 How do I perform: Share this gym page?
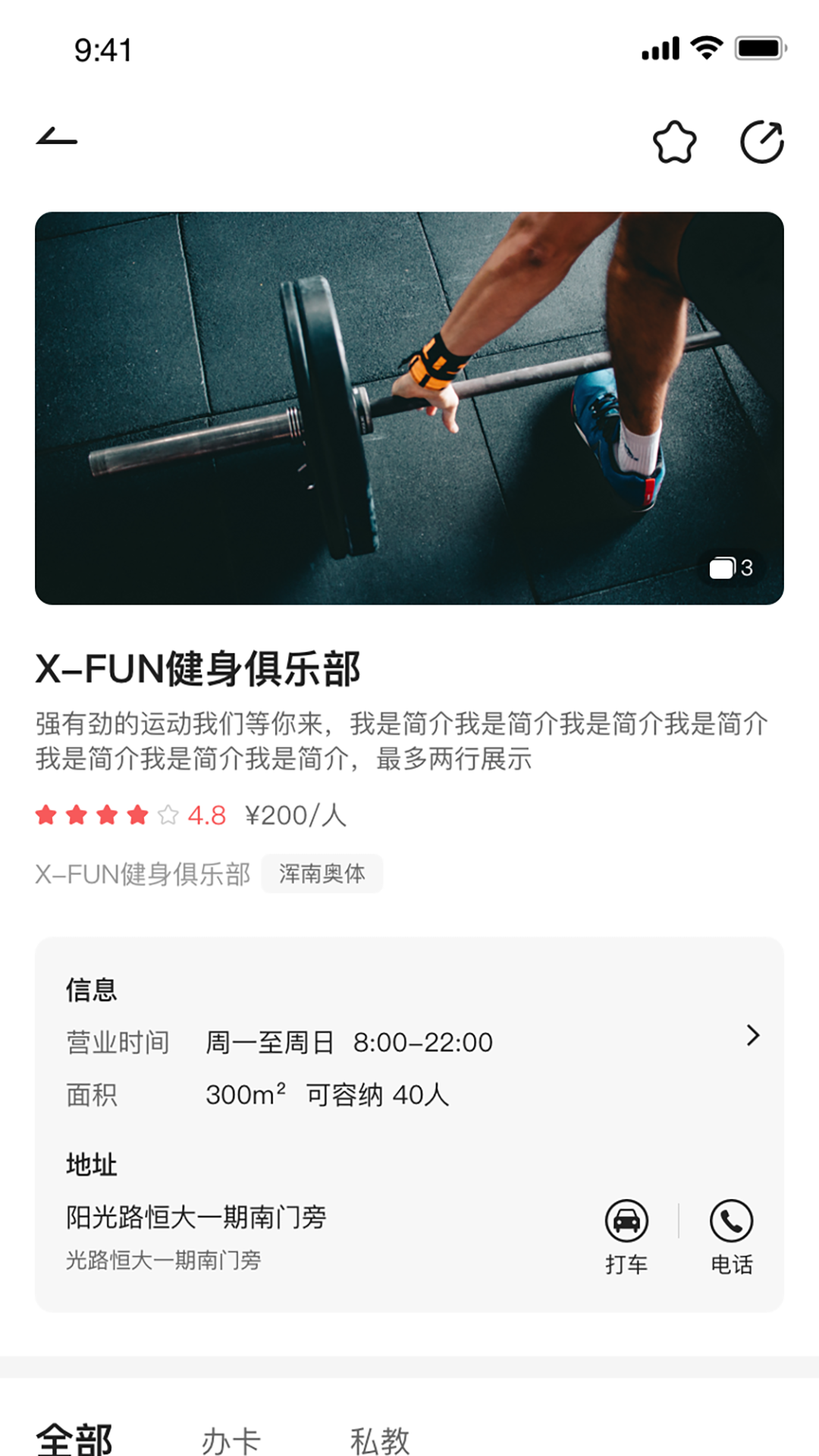point(761,142)
